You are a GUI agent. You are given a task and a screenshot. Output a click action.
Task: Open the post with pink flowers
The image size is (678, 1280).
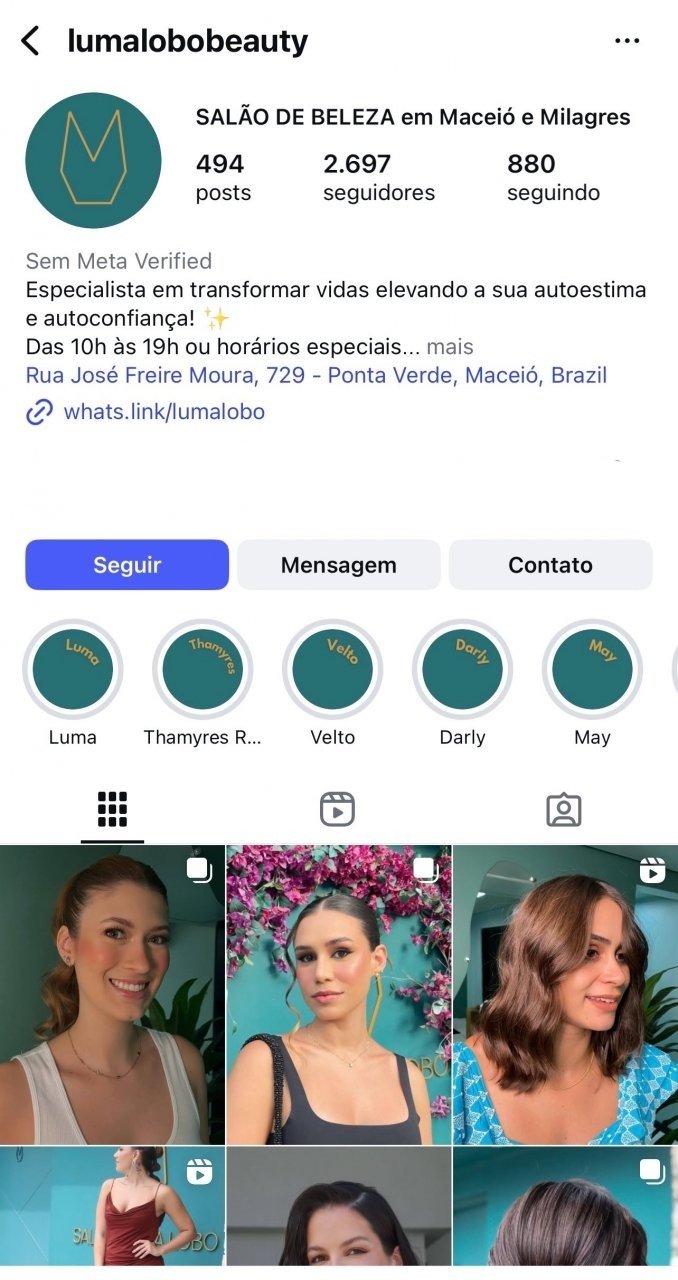(x=339, y=994)
